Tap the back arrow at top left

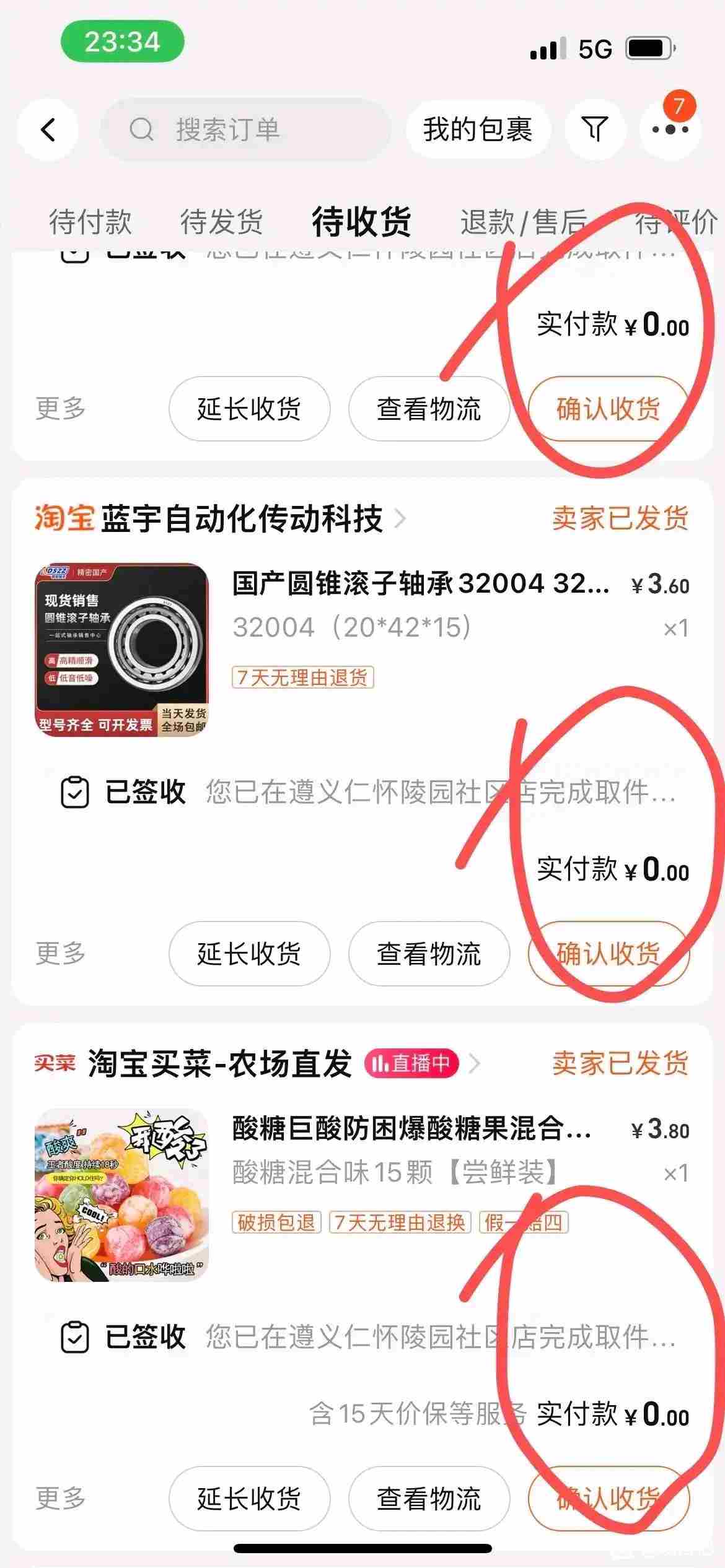tap(48, 129)
